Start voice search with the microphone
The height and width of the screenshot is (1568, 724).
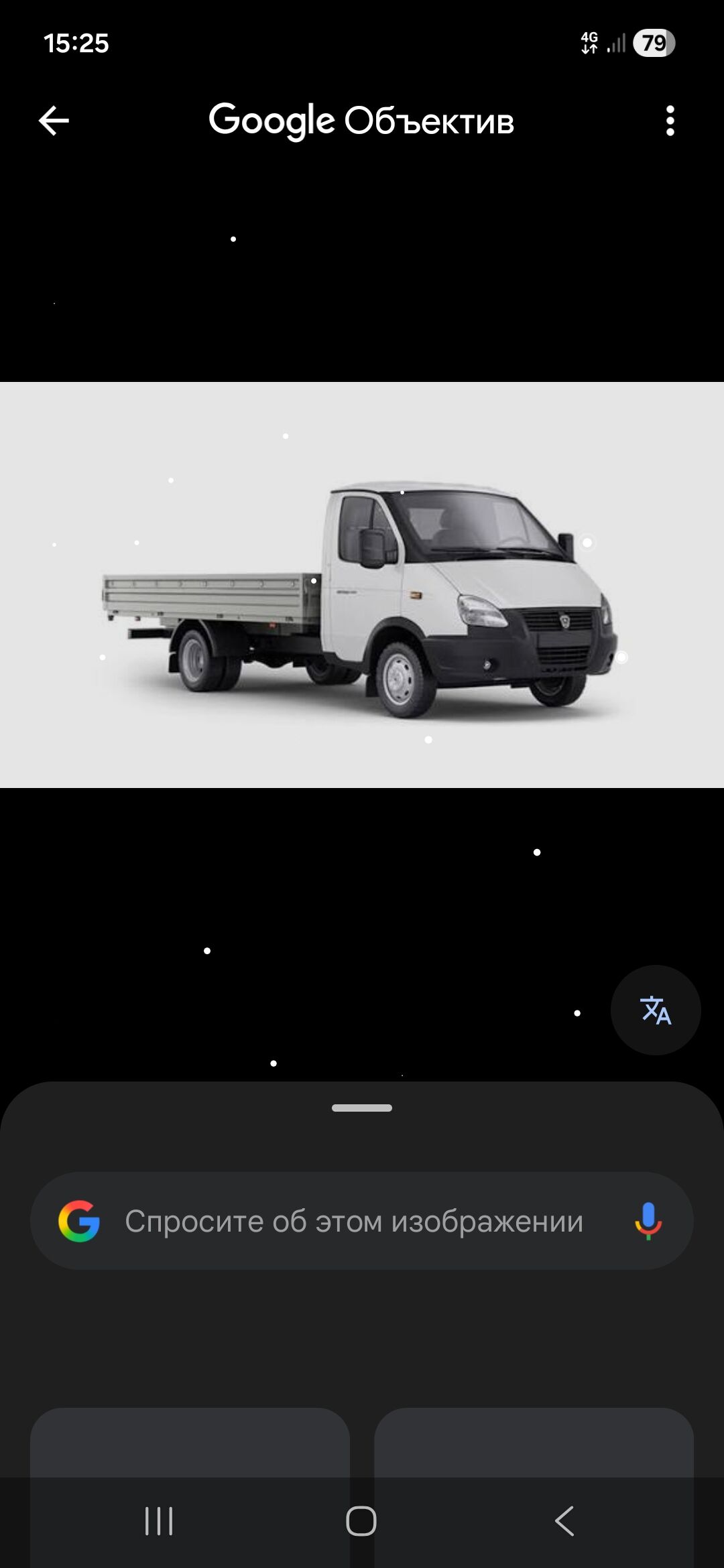[x=648, y=1221]
